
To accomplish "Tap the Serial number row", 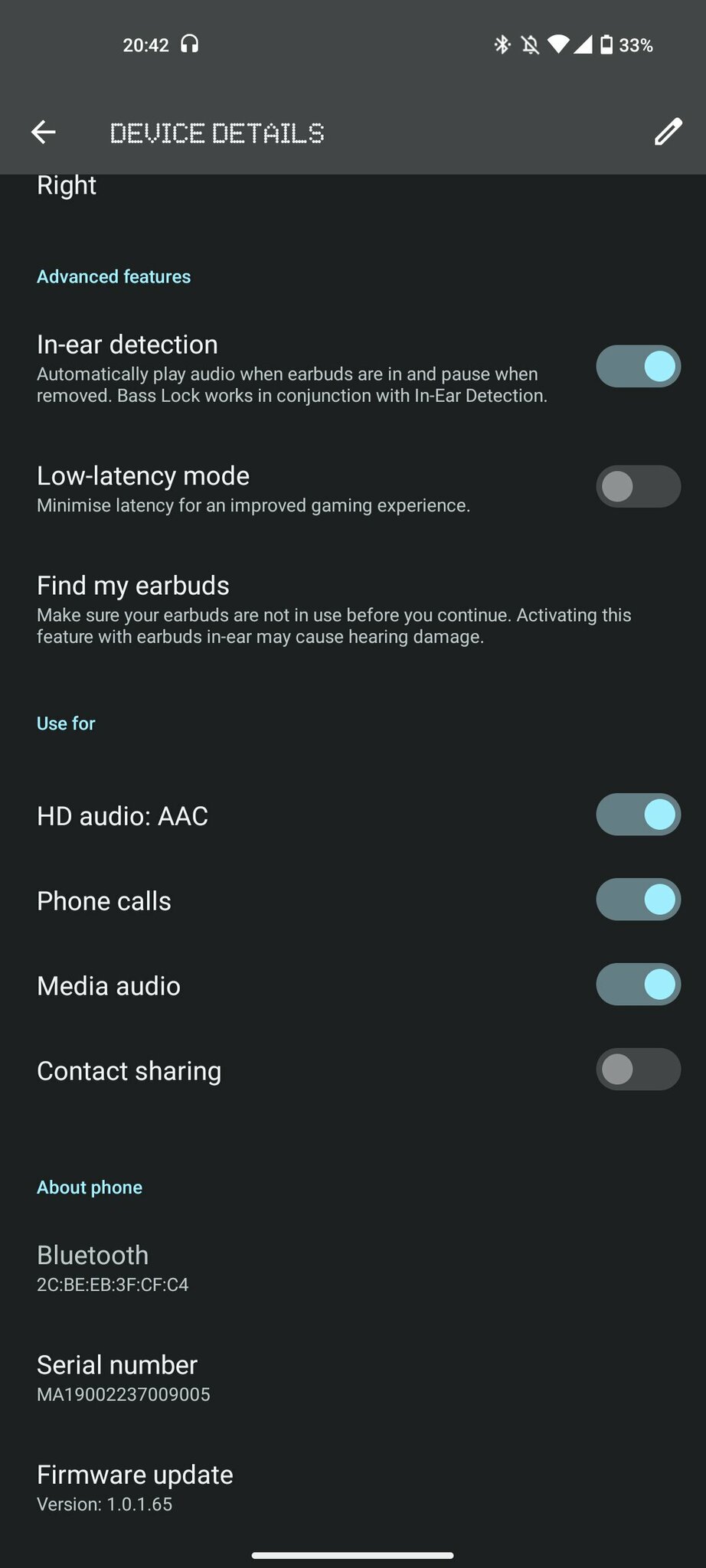I will [x=353, y=1377].
